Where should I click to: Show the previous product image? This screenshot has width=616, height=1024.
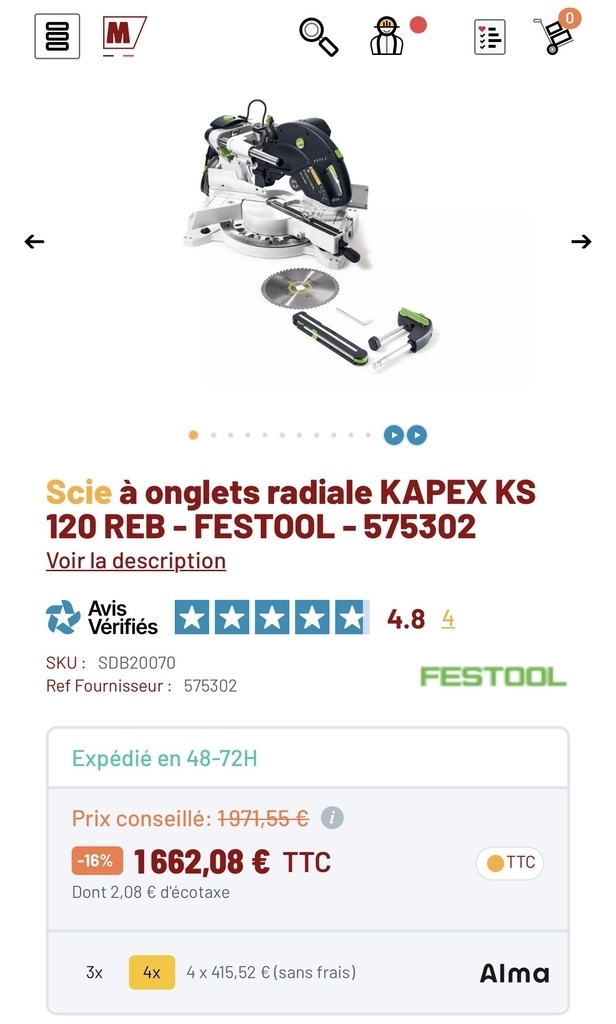pyautogui.click(x=35, y=241)
